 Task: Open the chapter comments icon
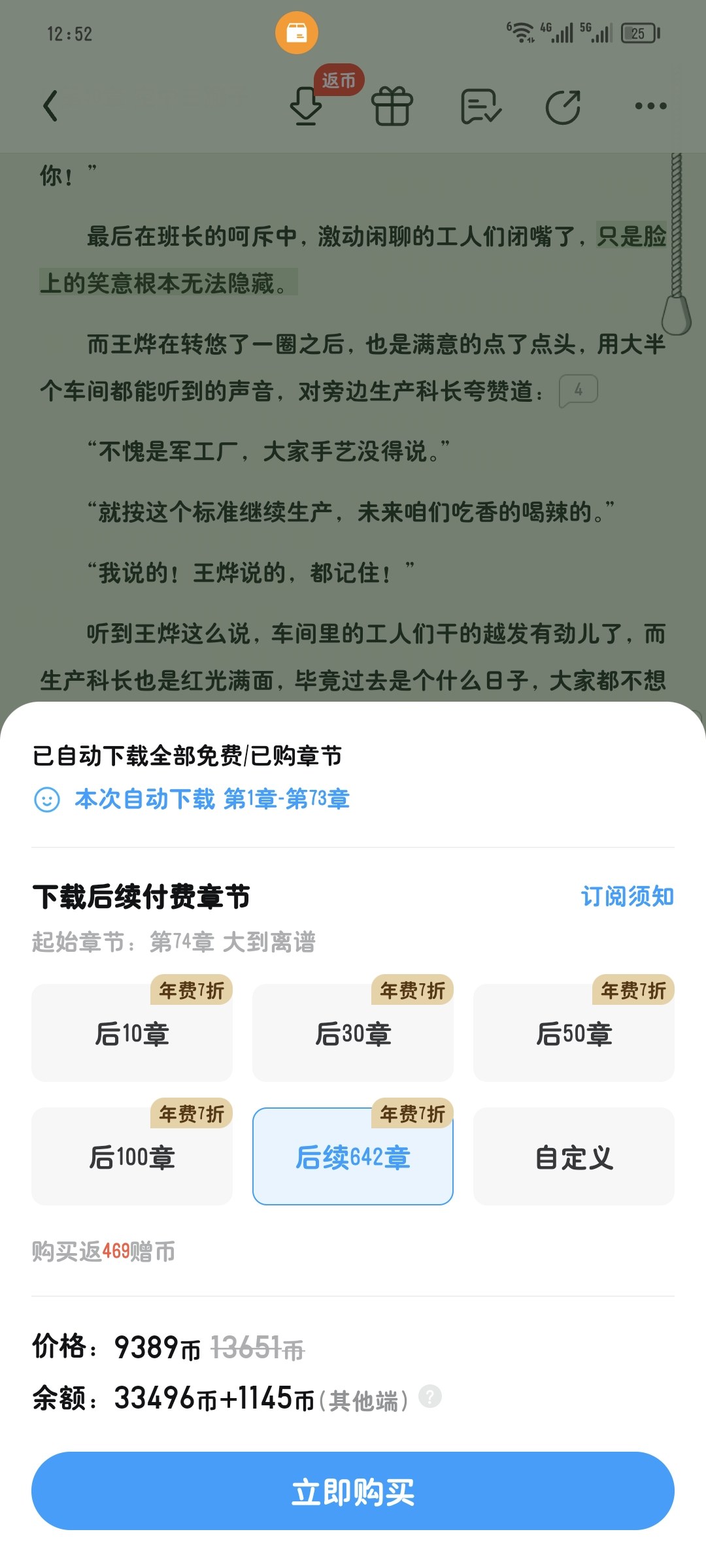pos(480,106)
